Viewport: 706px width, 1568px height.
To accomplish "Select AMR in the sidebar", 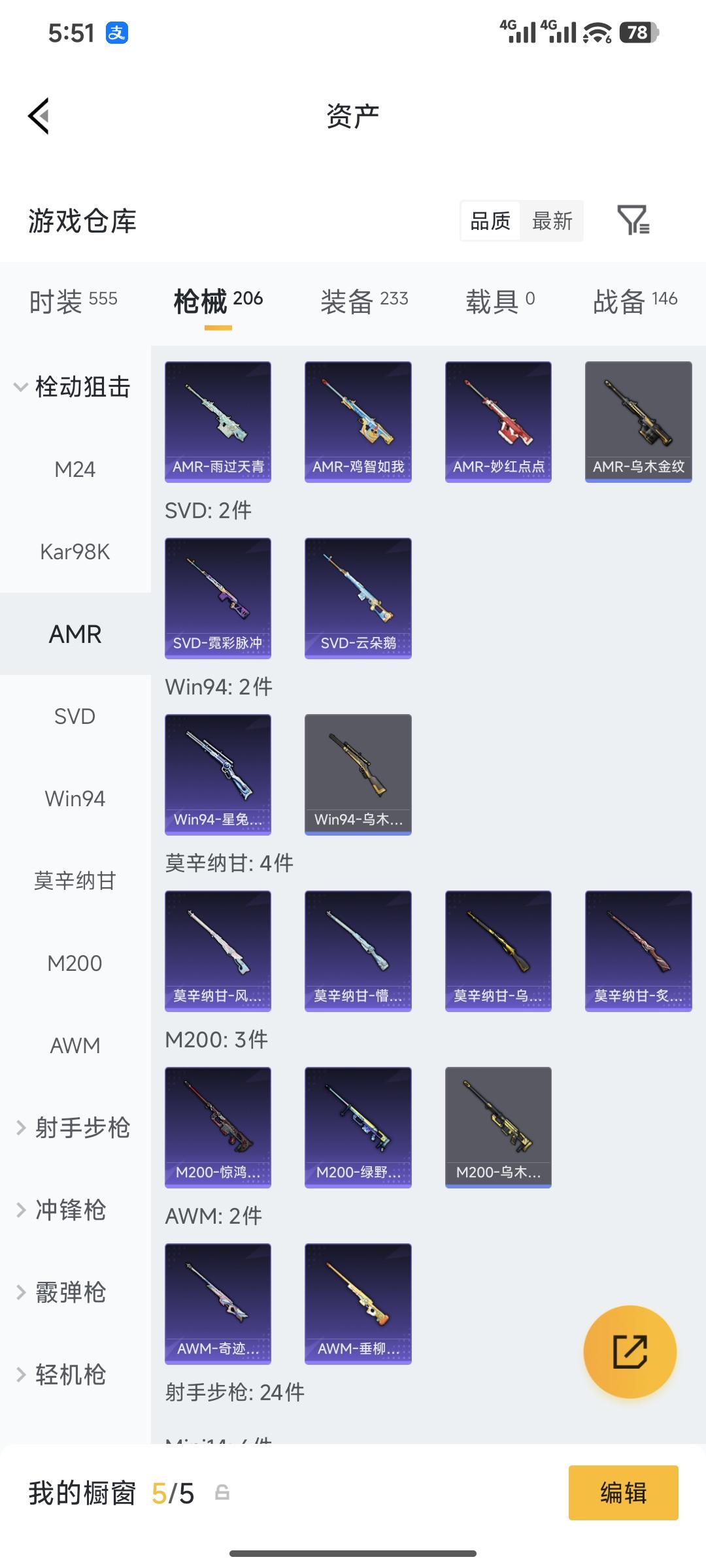I will pos(75,634).
